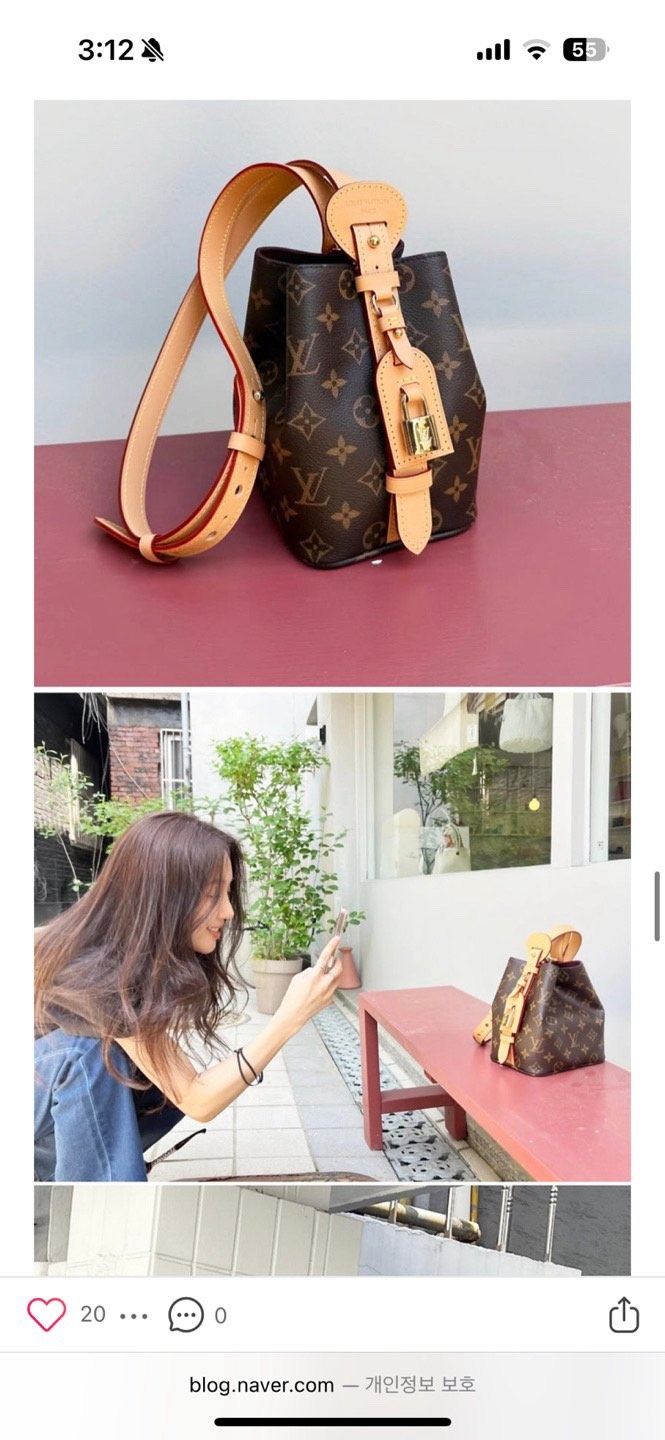The image size is (665, 1440).
Task: Share this blog post
Action: 623,1314
